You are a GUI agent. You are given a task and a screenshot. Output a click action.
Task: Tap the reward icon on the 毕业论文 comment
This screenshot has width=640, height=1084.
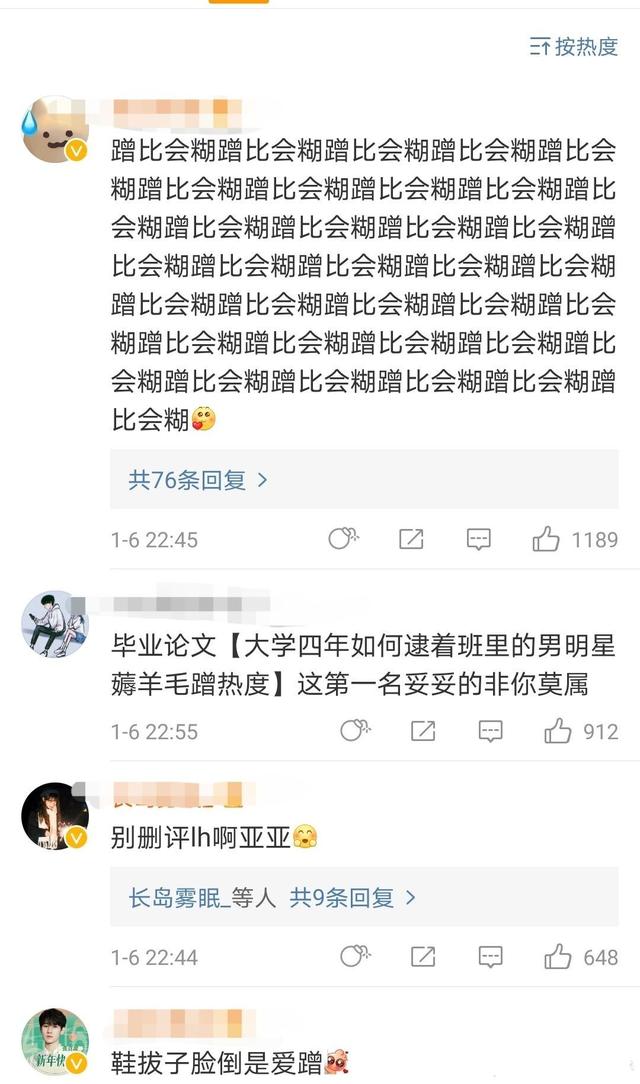355,732
